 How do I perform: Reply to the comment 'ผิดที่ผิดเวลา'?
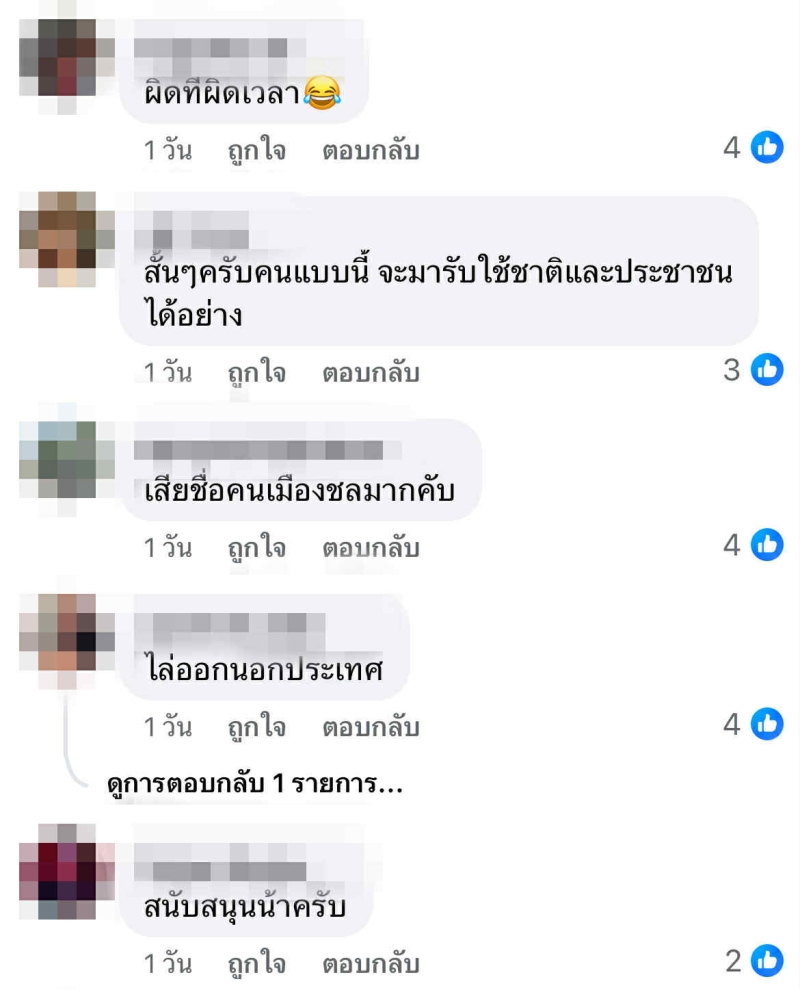coord(370,152)
